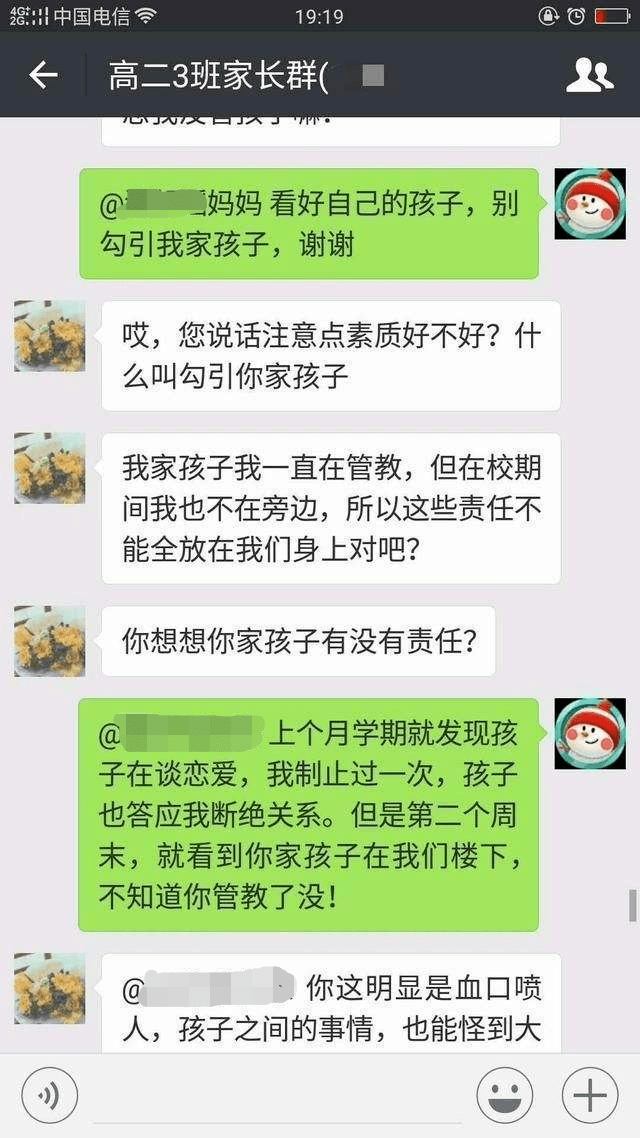The height and width of the screenshot is (1138, 640).
Task: Open avatar beside "你想想你家孩子有没有责任" message
Action: pyautogui.click(x=49, y=641)
